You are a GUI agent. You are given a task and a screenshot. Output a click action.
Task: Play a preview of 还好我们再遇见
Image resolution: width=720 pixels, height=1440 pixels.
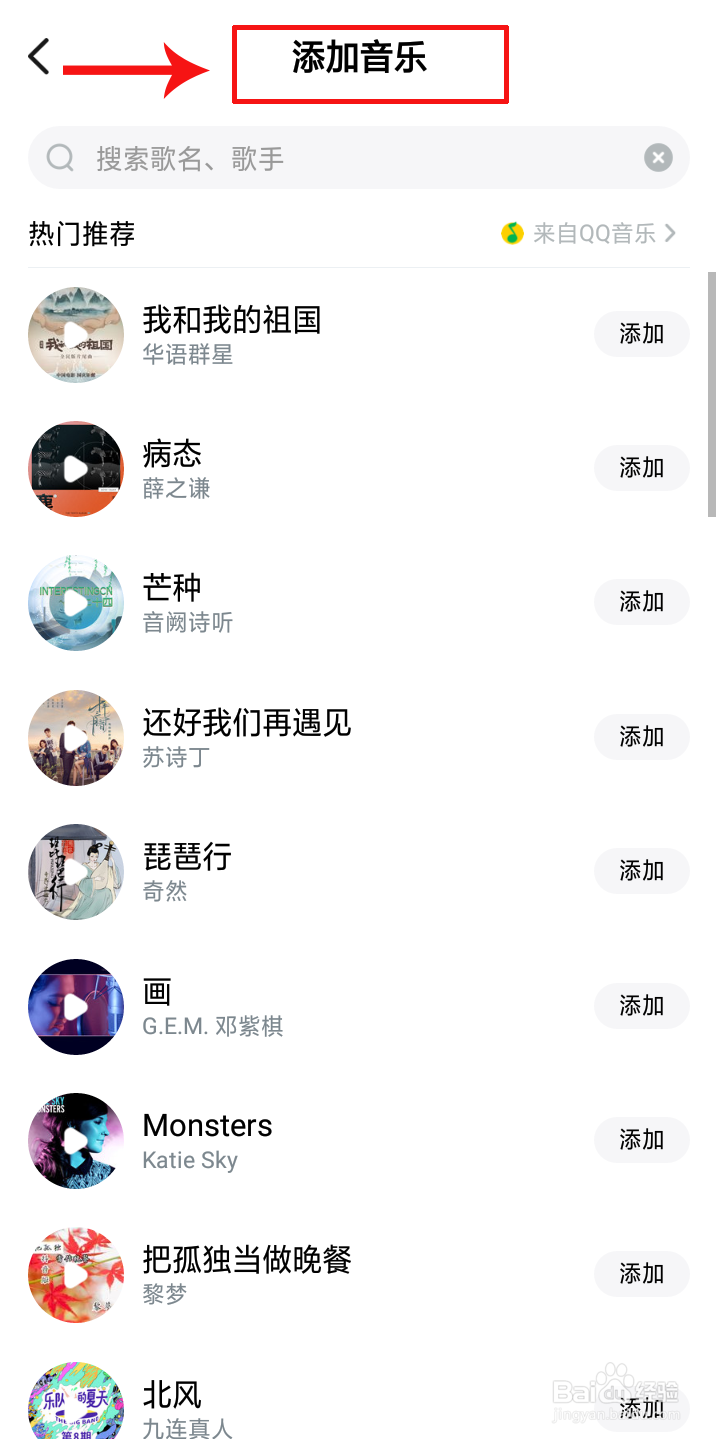coord(76,738)
